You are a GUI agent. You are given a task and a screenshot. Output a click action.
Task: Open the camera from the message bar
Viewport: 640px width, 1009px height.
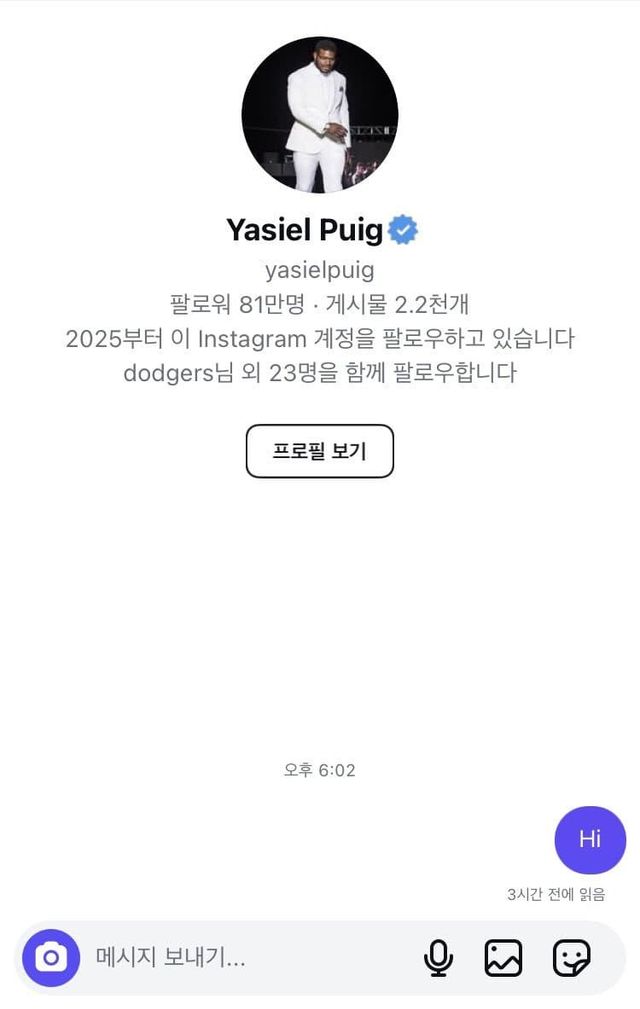pyautogui.click(x=51, y=958)
